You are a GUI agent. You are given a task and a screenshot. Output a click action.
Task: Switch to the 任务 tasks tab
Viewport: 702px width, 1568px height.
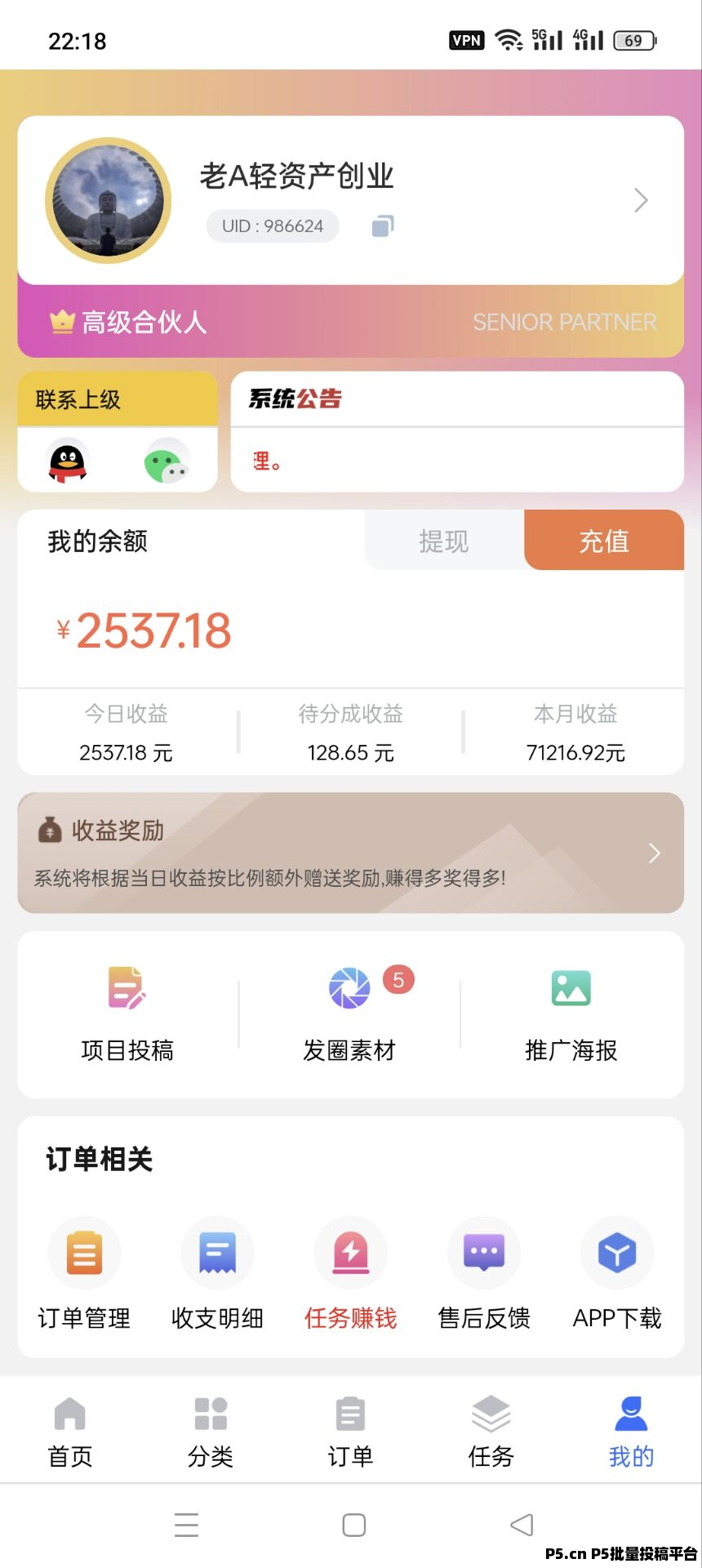491,1431
